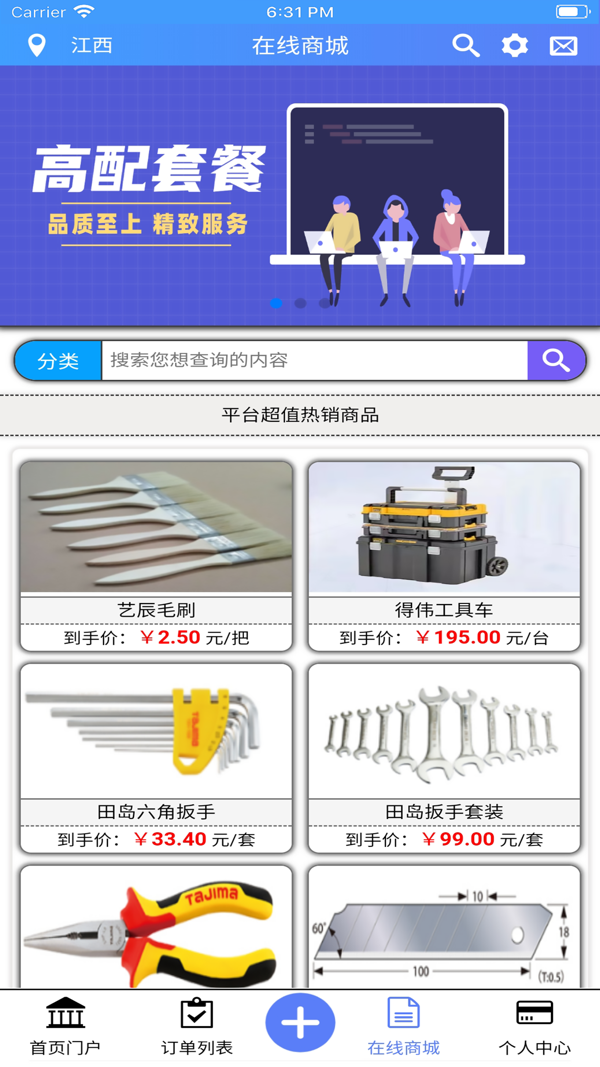600x1067 pixels.
Task: Select the 在线商城 tab
Action: point(403,1027)
